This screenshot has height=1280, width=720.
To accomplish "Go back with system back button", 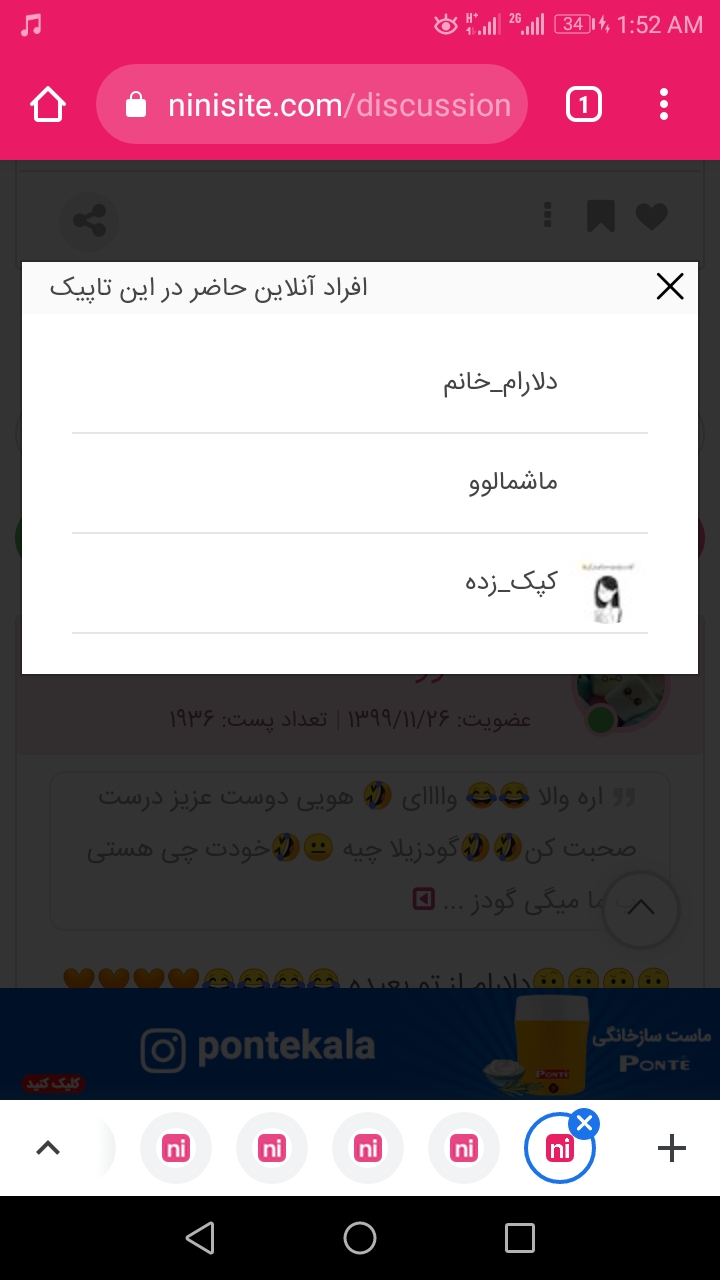I will (x=200, y=1238).
